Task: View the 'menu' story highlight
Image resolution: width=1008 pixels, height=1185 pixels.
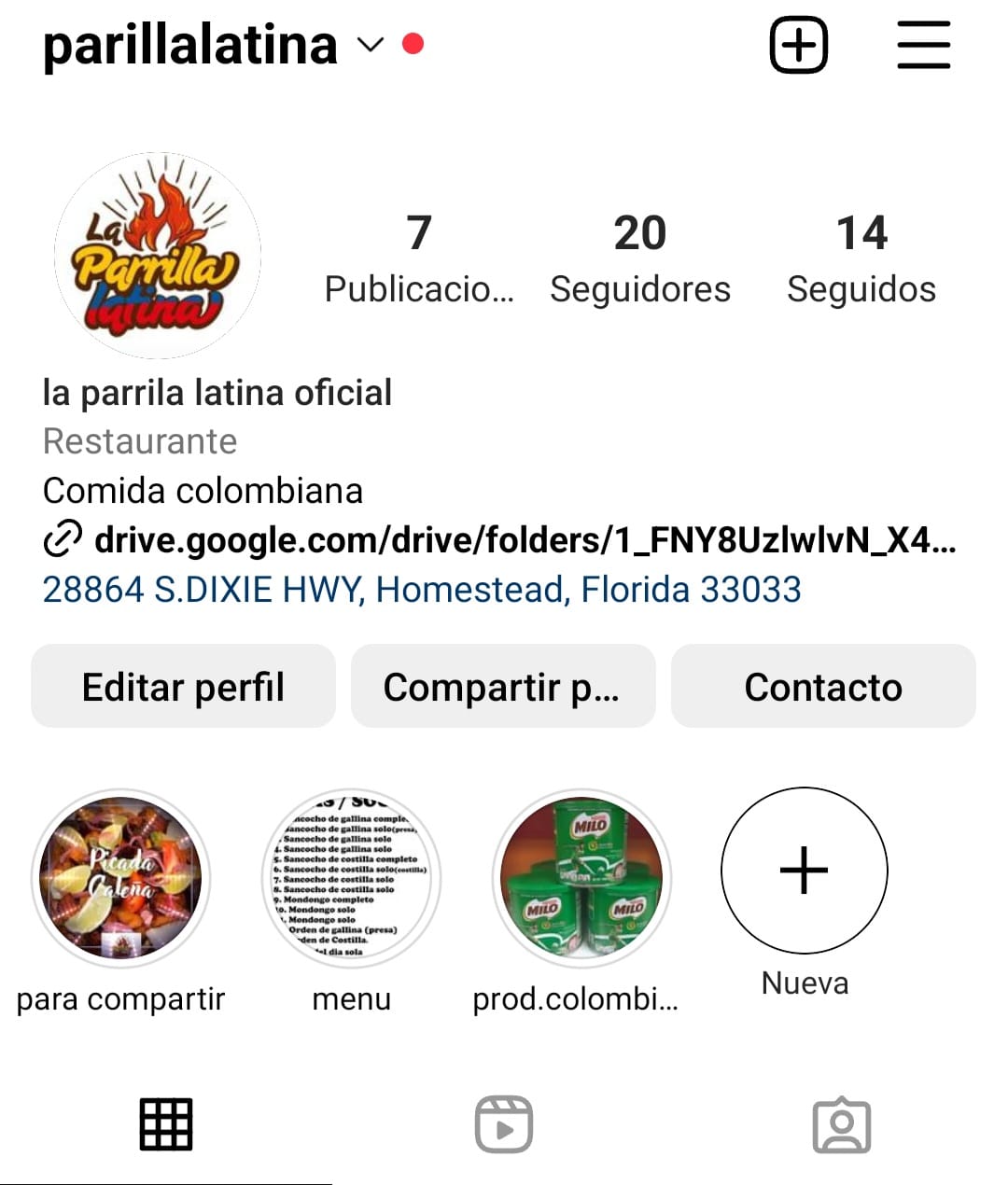Action: (351, 878)
